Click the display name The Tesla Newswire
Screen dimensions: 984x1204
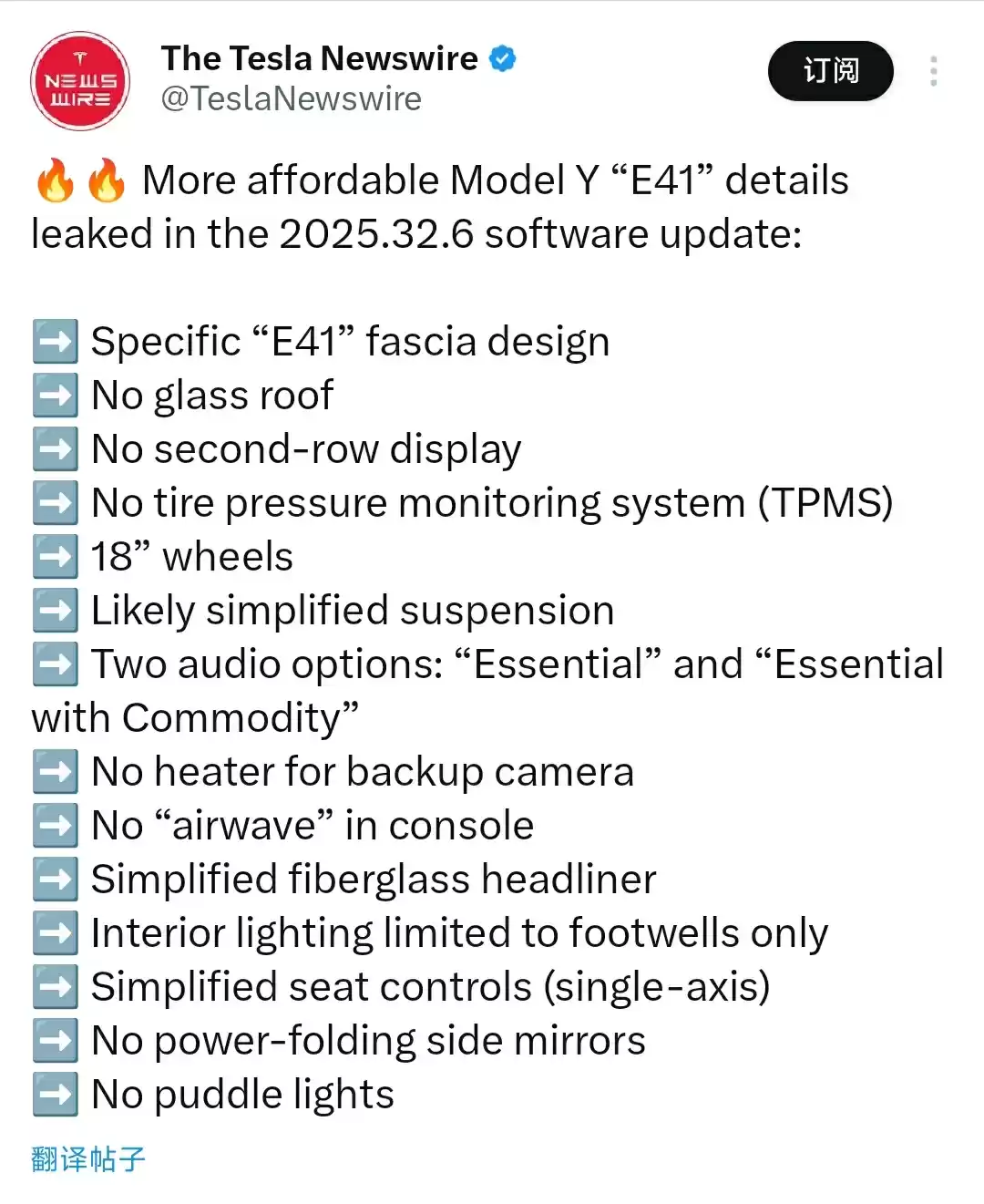coord(319,57)
